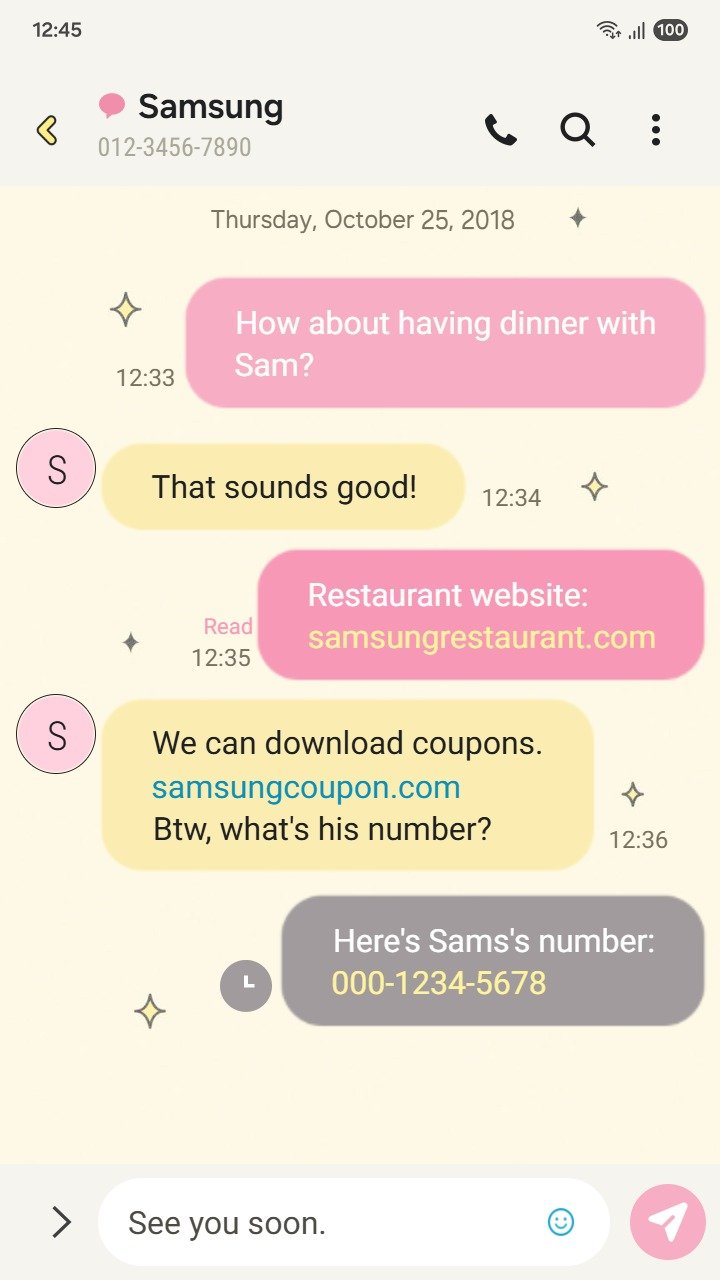Call Samsung with the phone icon
The image size is (720, 1280).
tap(501, 130)
